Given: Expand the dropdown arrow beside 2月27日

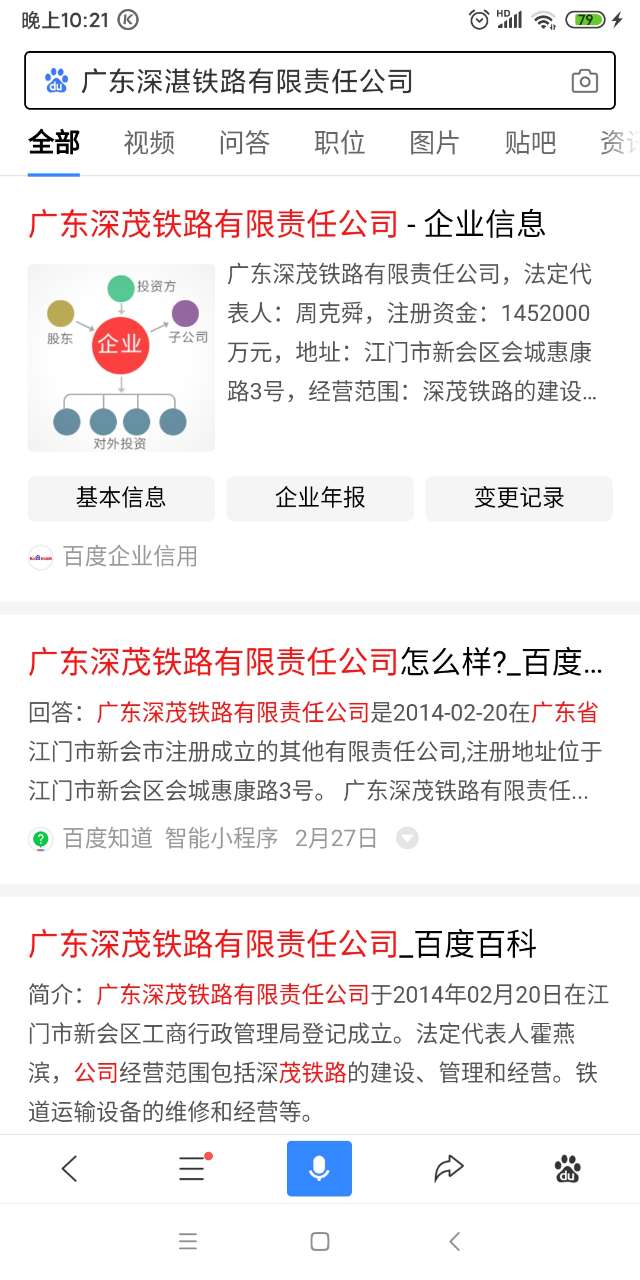Looking at the screenshot, I should 407,838.
